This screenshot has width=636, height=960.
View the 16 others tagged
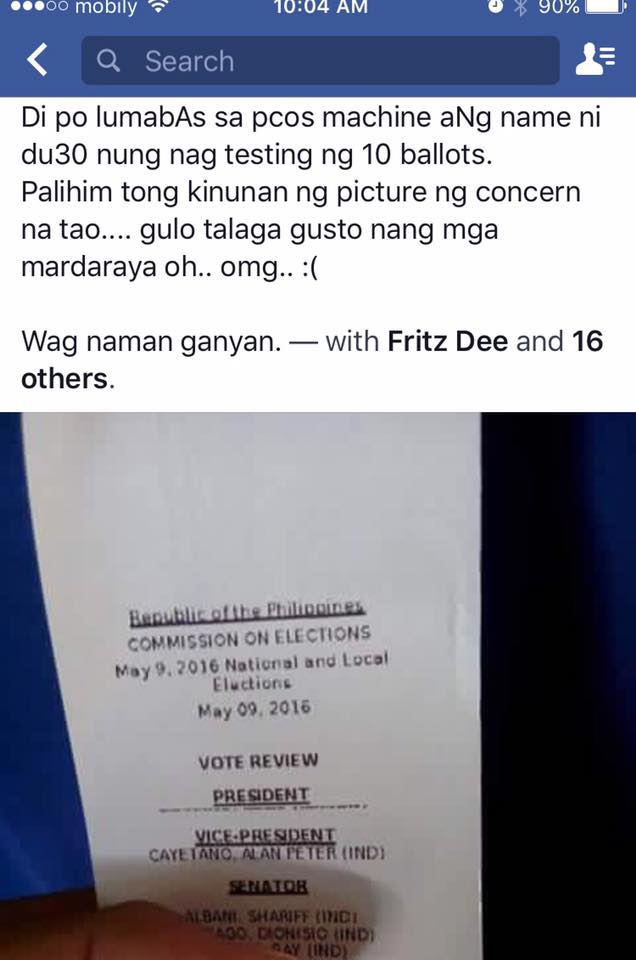64,379
